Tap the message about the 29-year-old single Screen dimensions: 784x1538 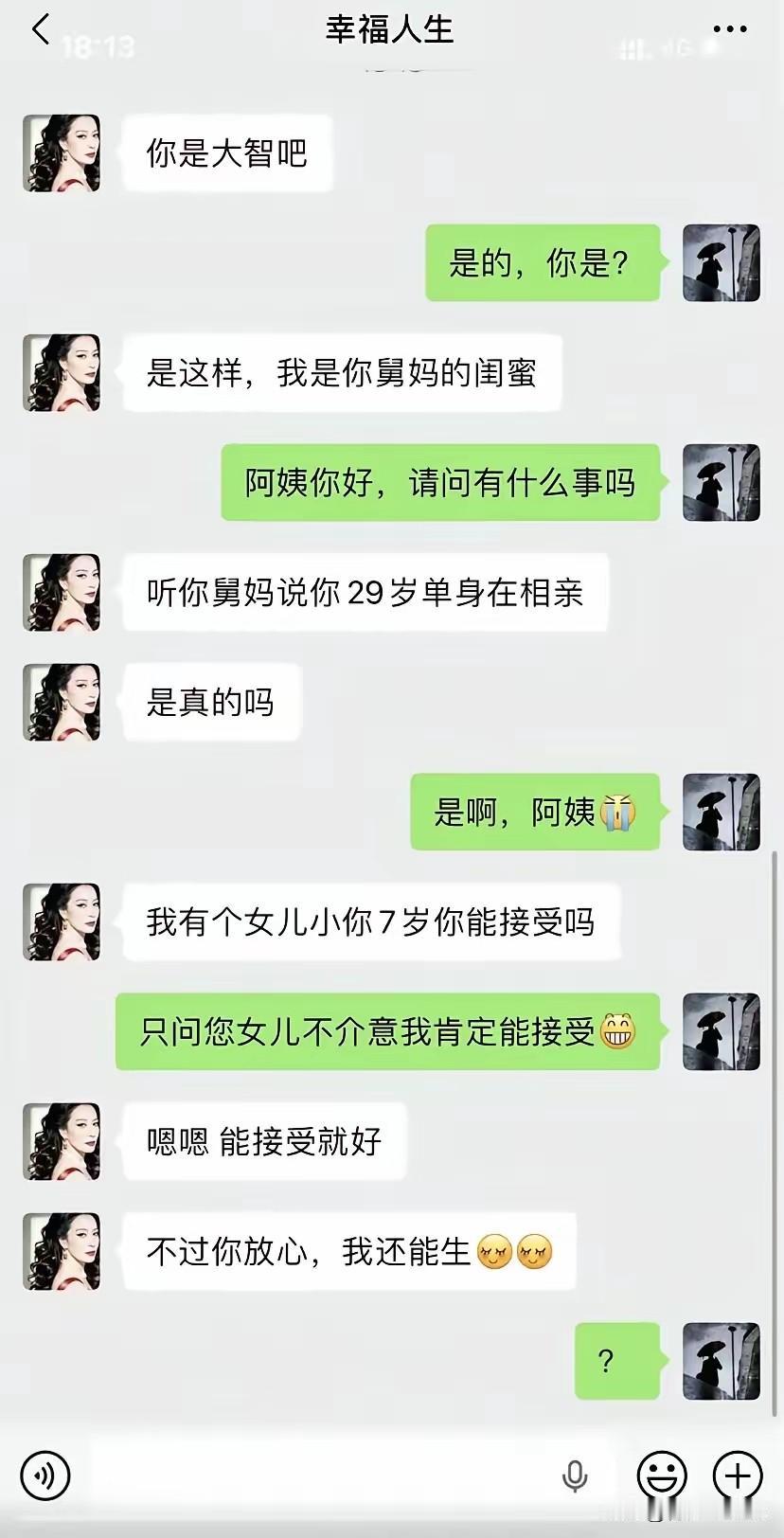coord(364,592)
